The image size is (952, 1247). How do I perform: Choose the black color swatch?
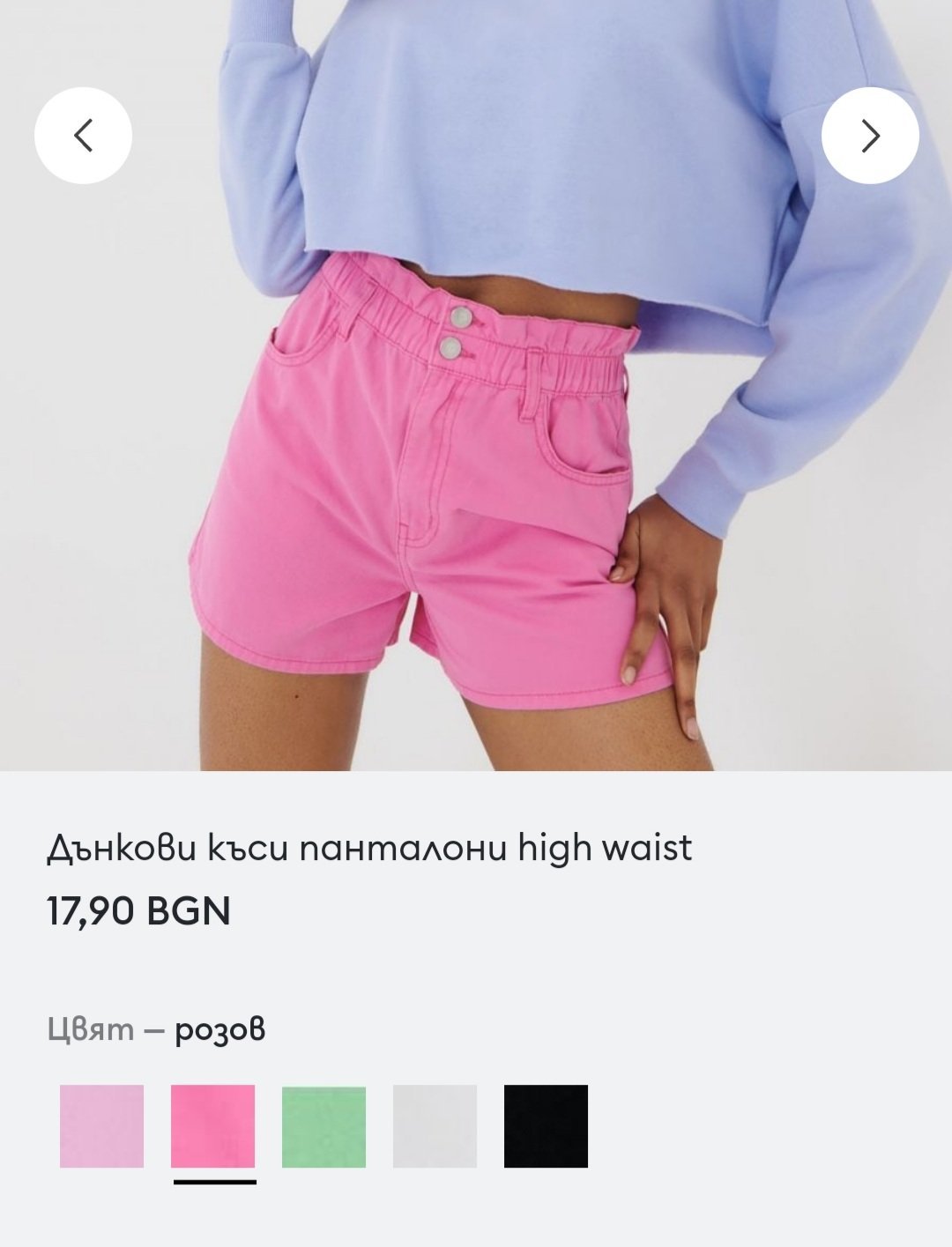[546, 1125]
